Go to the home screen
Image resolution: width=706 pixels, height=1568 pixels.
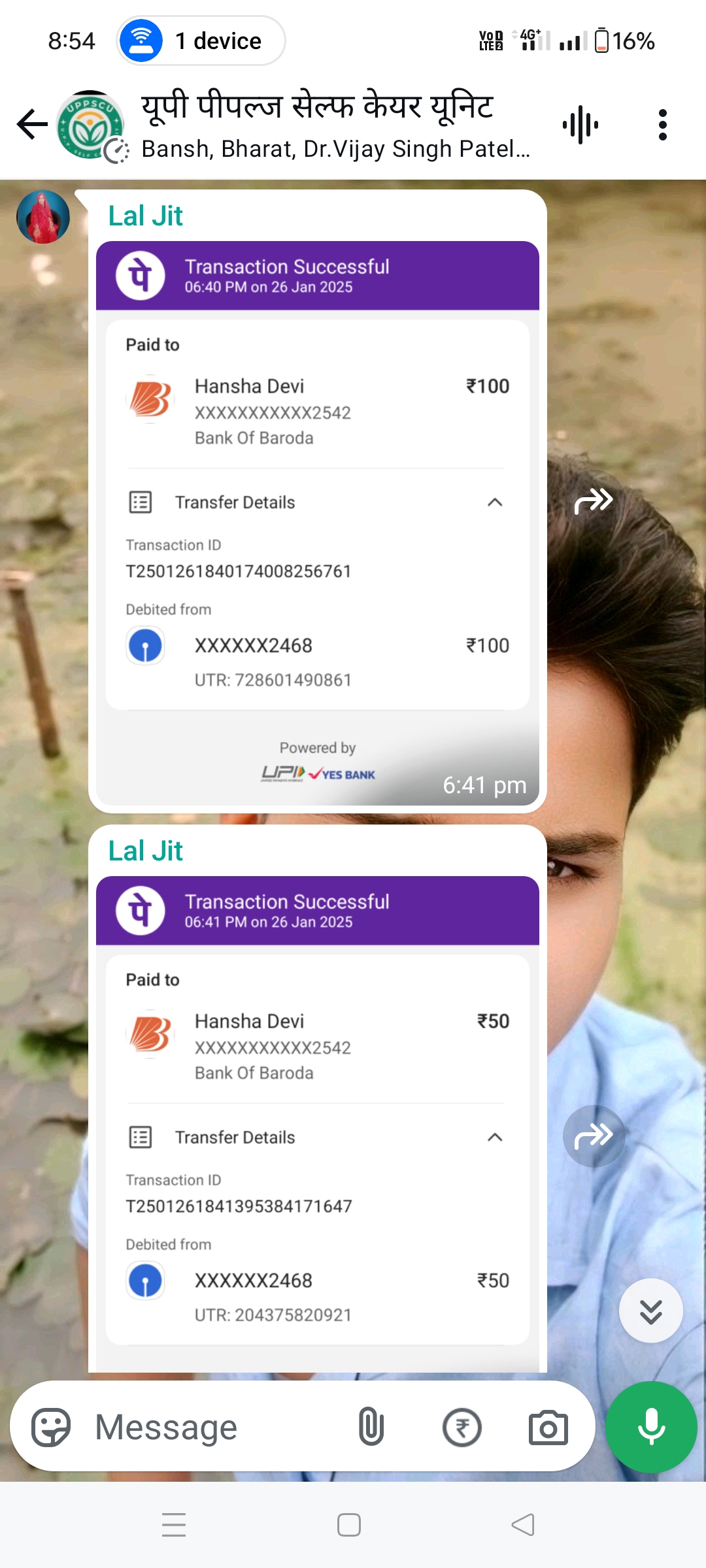pyautogui.click(x=348, y=1525)
